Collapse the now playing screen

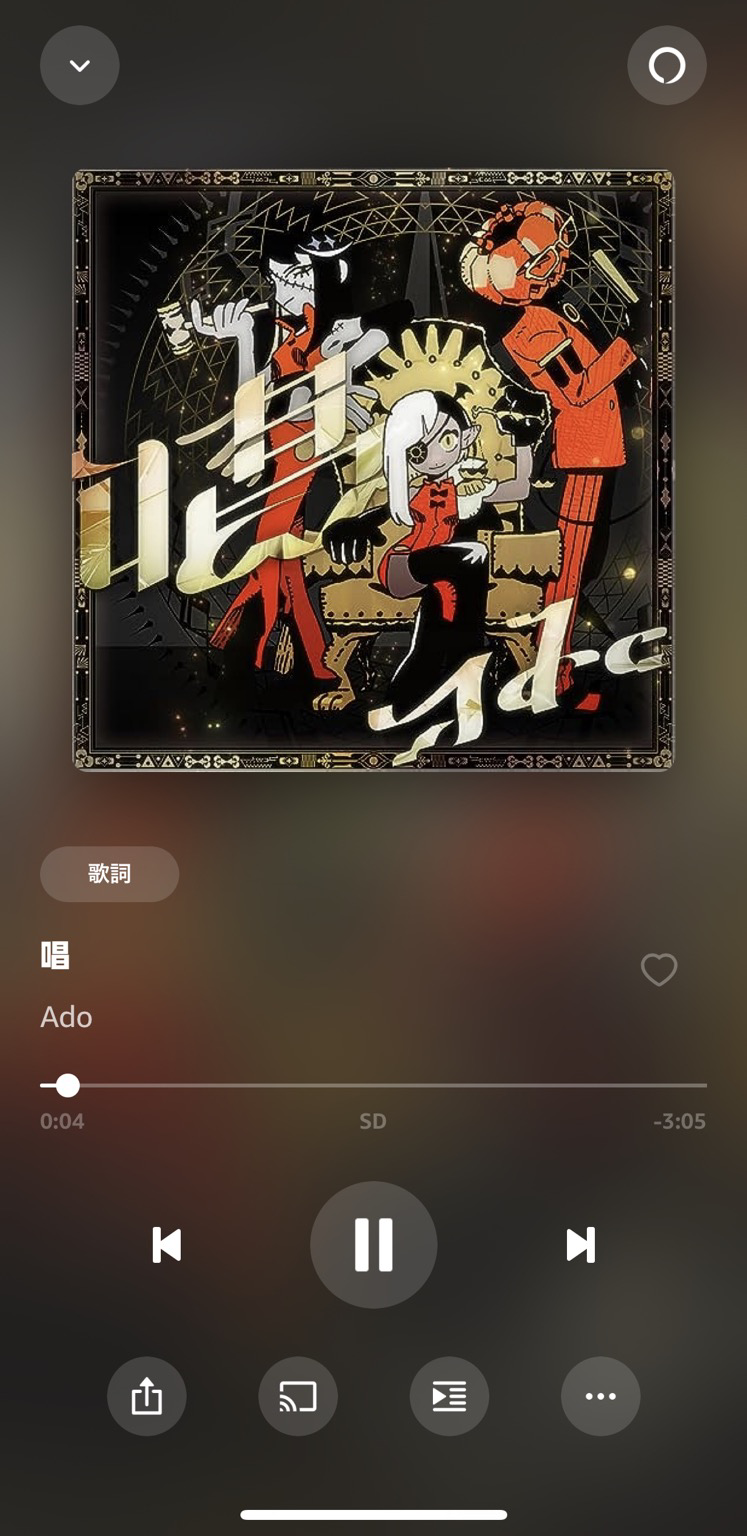click(x=79, y=66)
